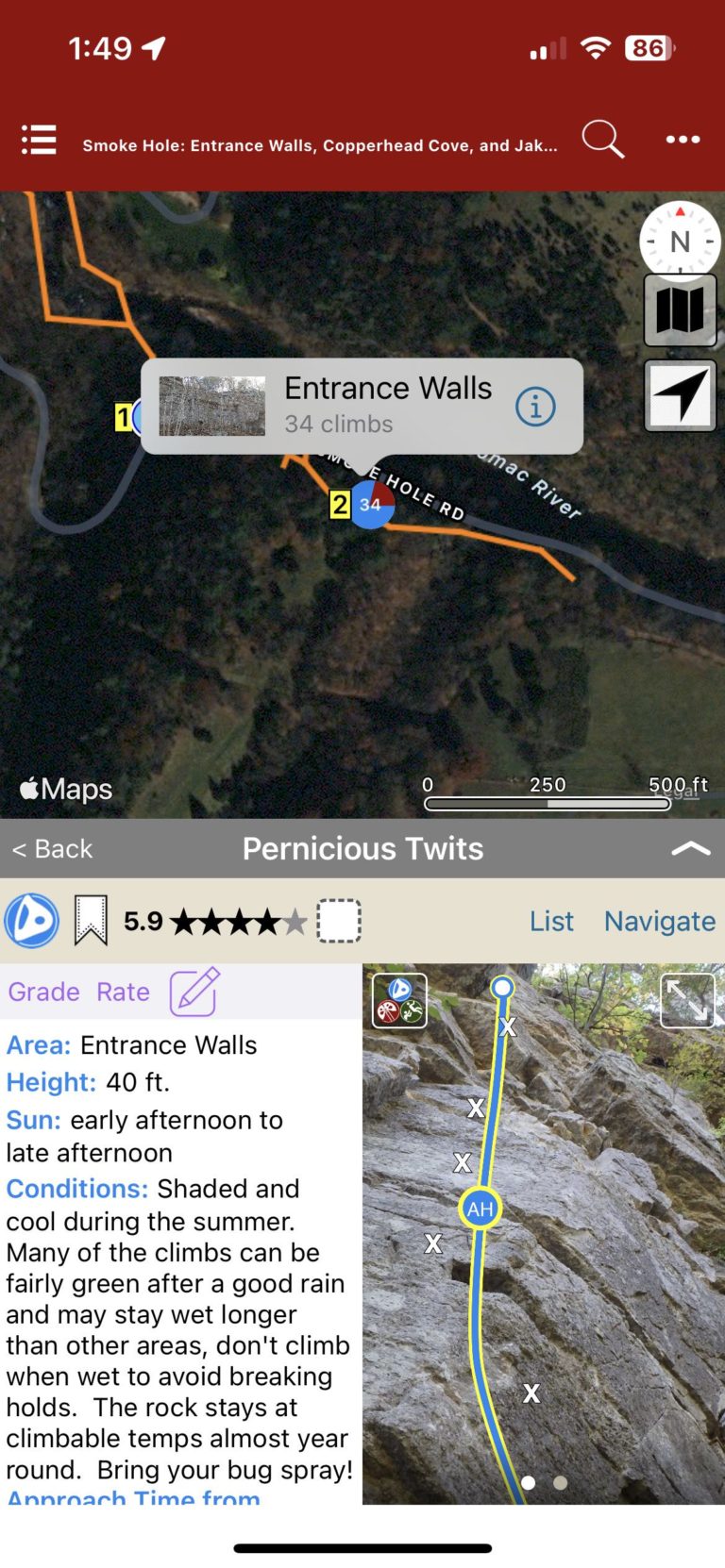The image size is (725, 1568).
Task: Rate this route
Action: 123,992
